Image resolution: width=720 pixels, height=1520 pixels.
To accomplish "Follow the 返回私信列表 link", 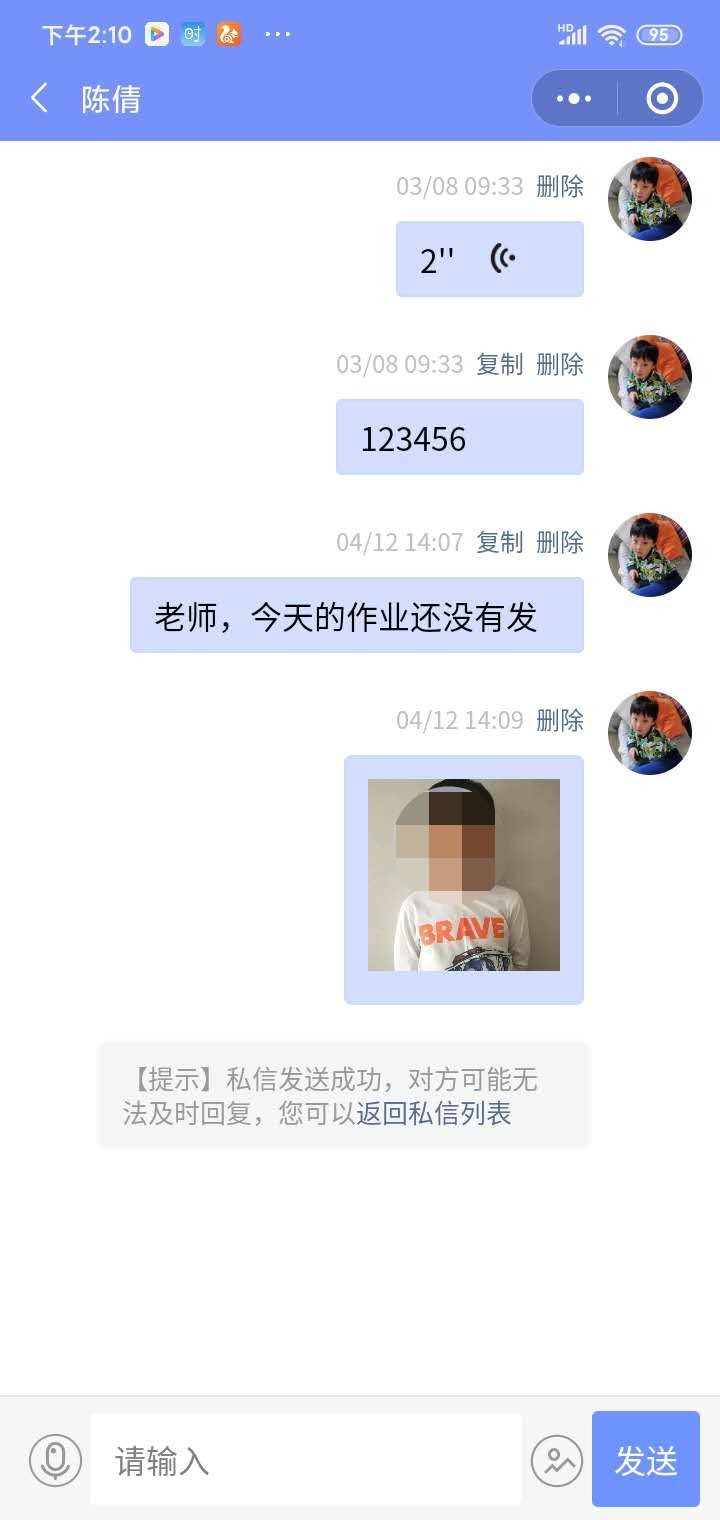I will pos(434,1113).
